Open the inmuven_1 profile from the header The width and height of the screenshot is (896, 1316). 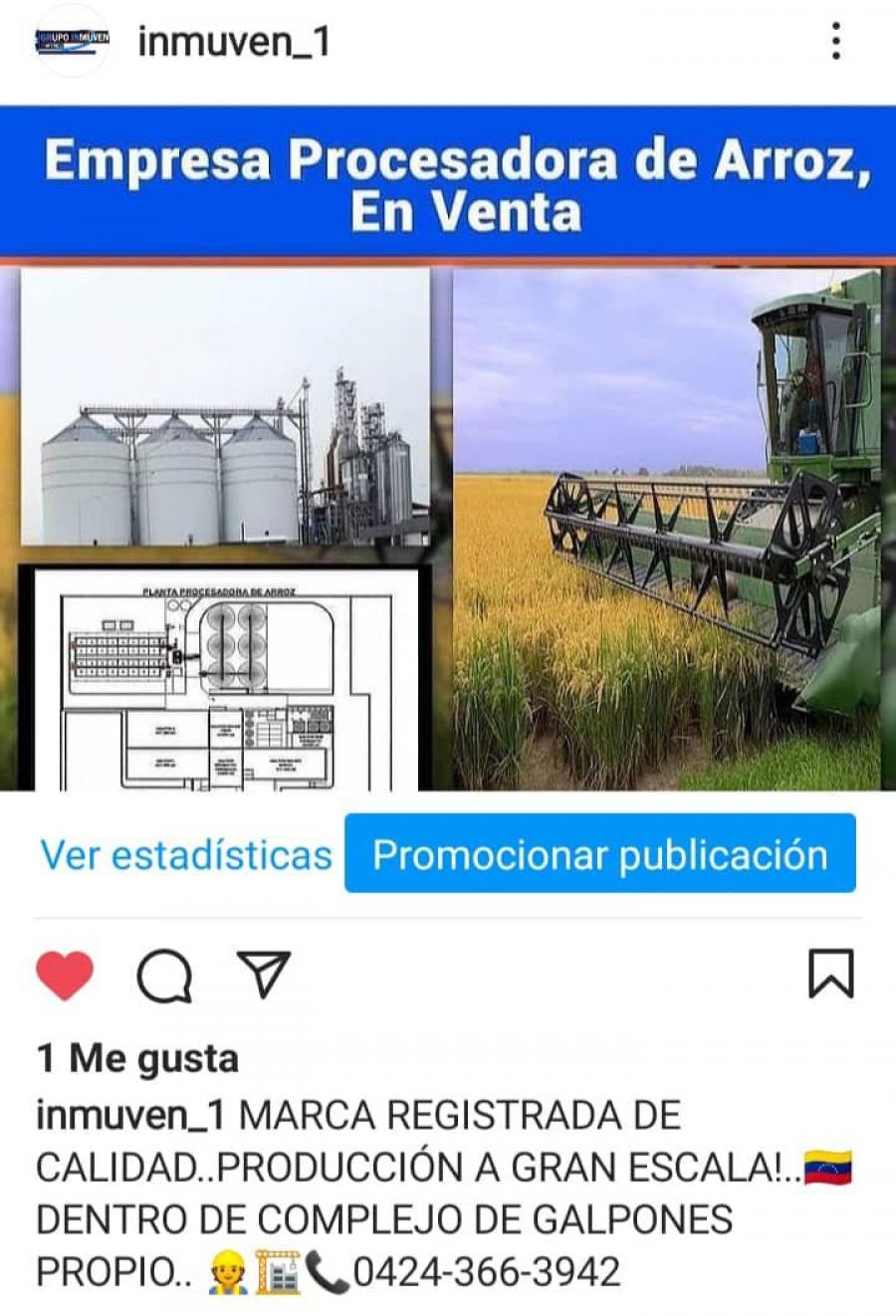tap(233, 42)
